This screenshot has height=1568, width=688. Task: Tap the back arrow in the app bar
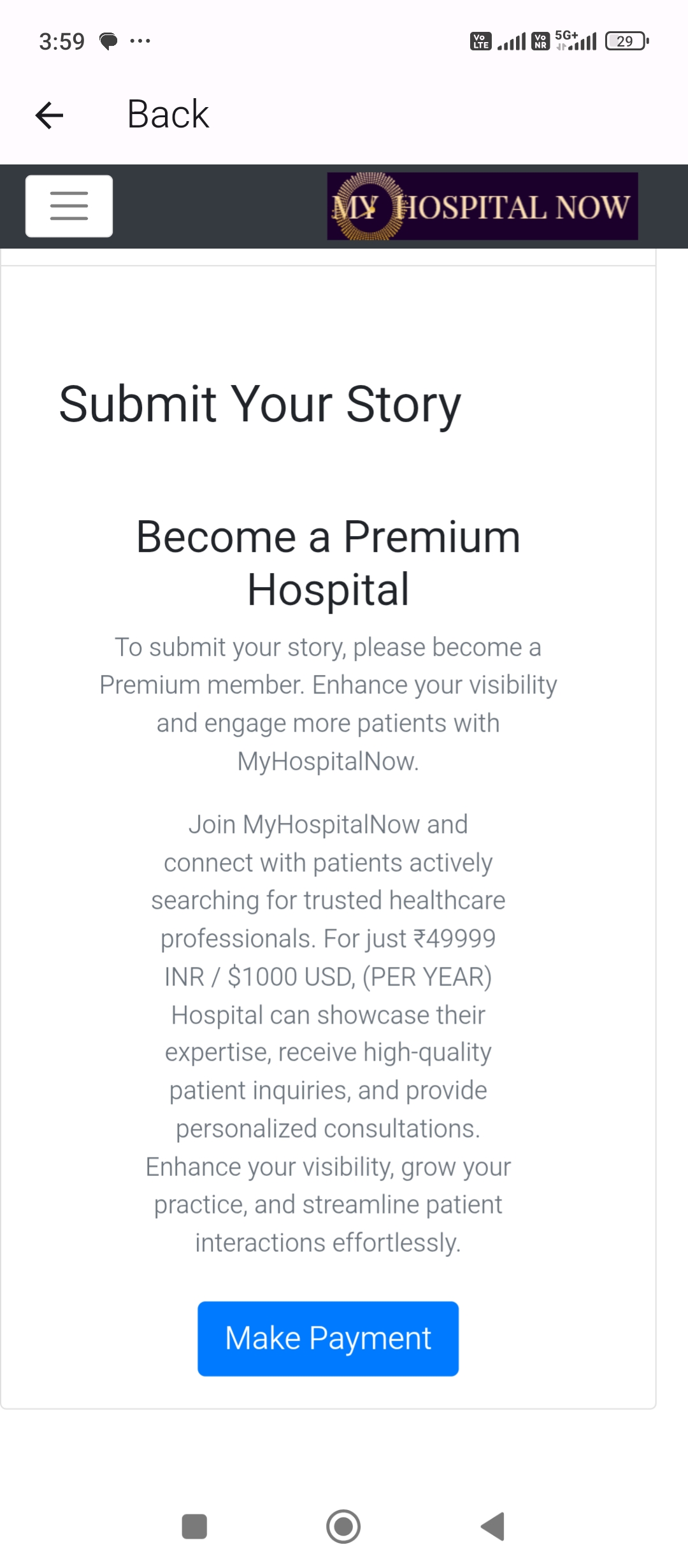[x=49, y=115]
